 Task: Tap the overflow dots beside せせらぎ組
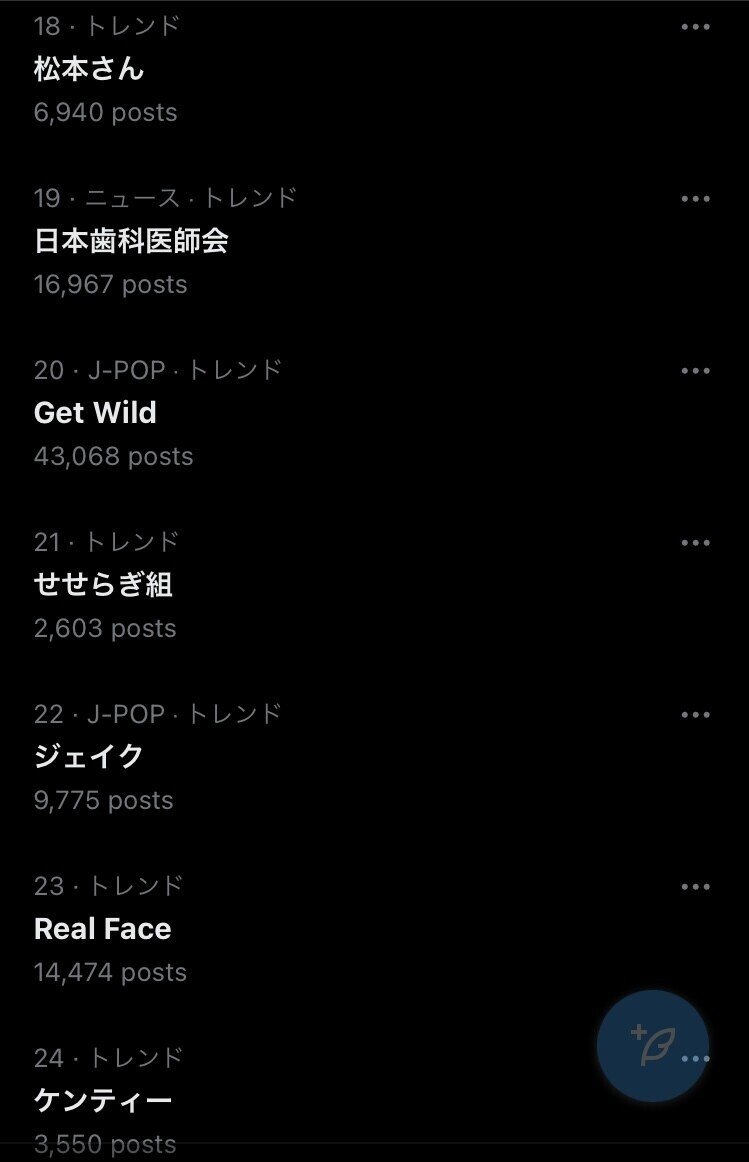695,543
